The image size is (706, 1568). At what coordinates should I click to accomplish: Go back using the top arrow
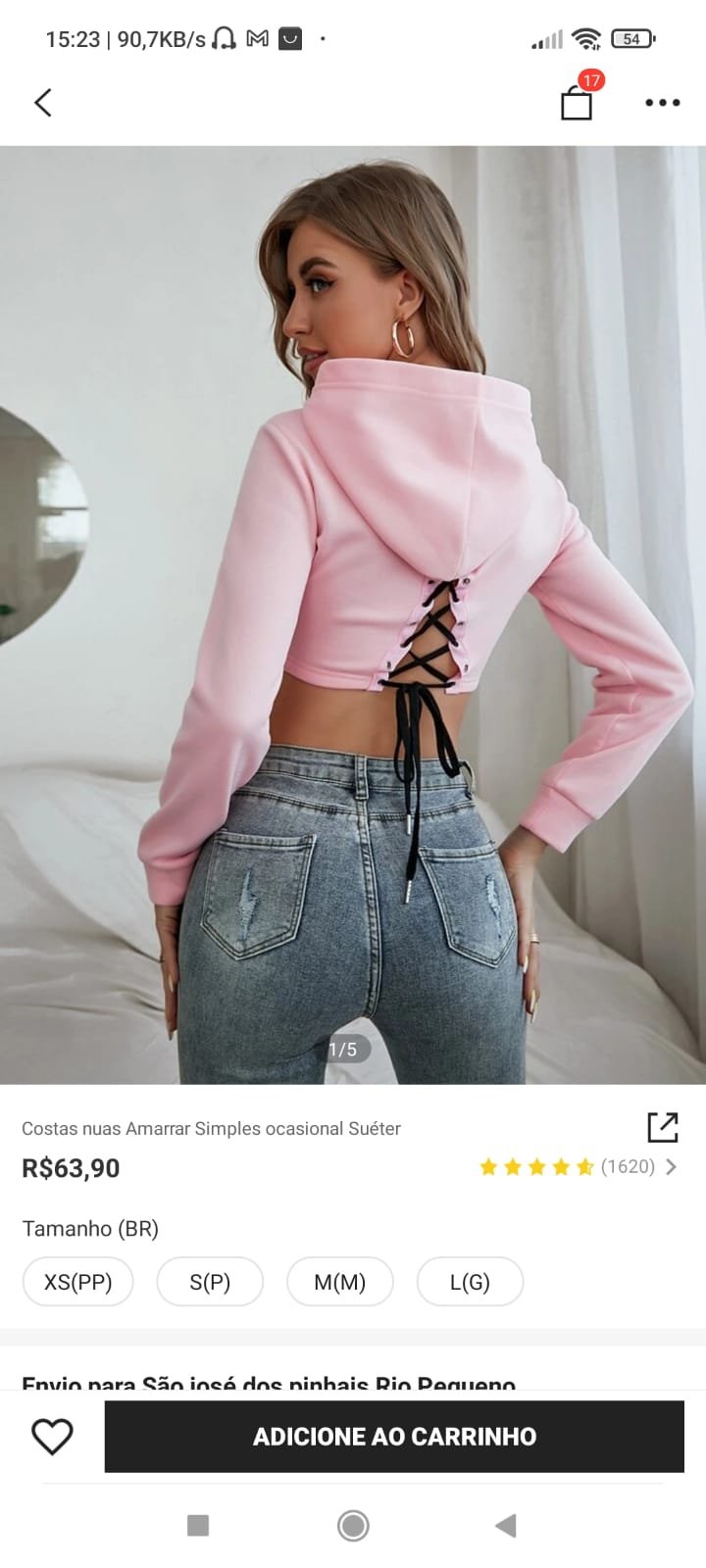click(43, 102)
